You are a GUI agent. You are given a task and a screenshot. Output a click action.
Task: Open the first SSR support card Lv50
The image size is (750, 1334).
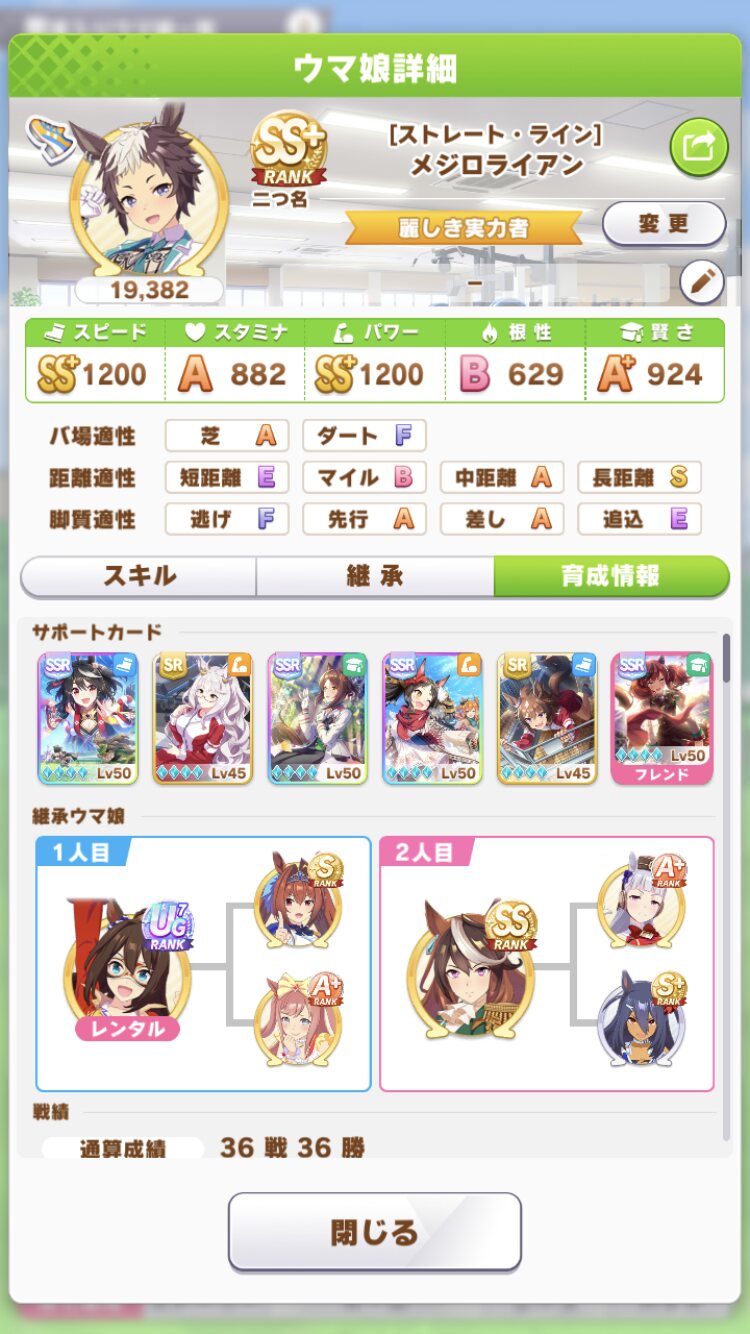point(88,718)
